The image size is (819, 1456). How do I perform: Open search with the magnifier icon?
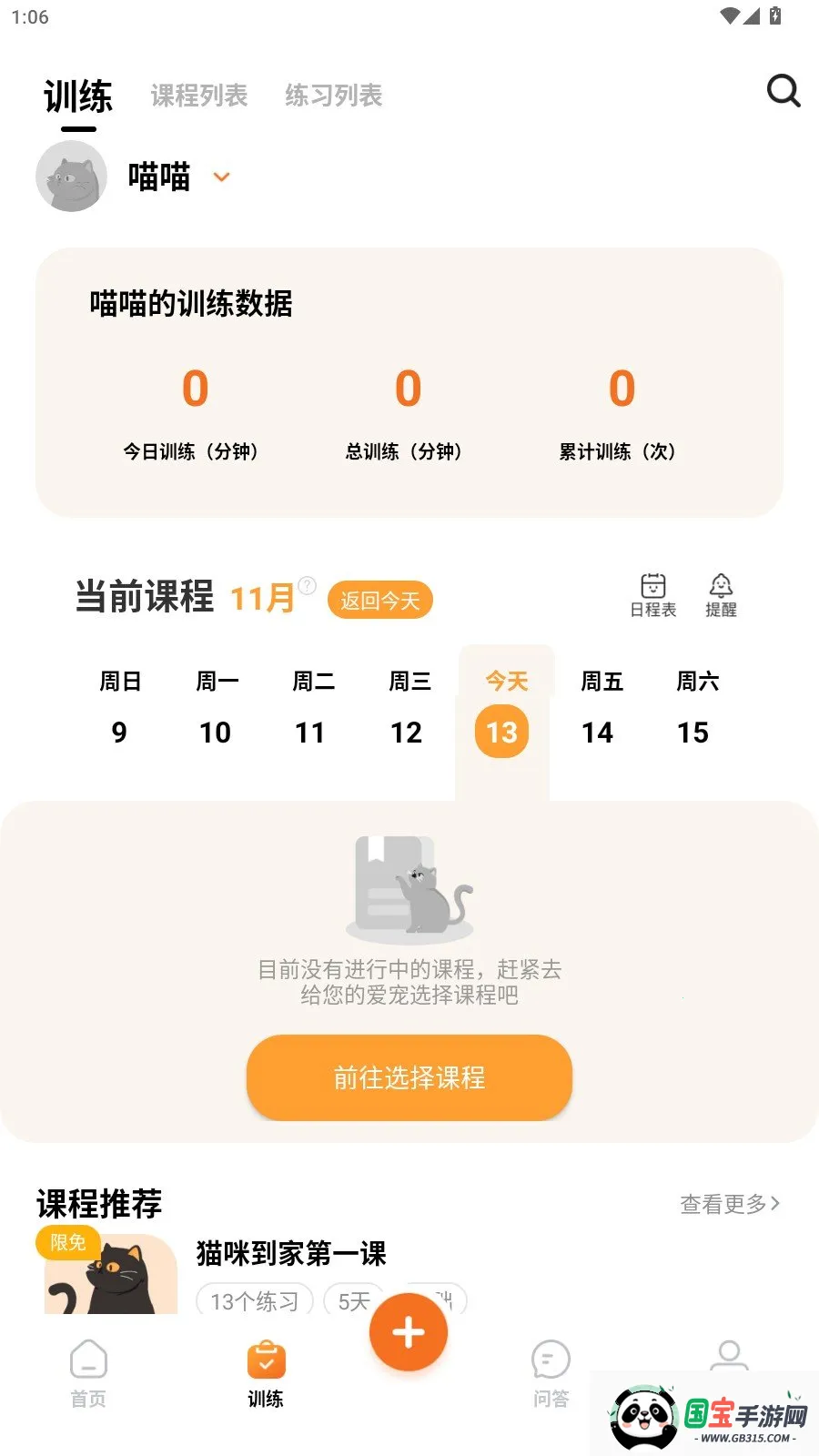[783, 91]
